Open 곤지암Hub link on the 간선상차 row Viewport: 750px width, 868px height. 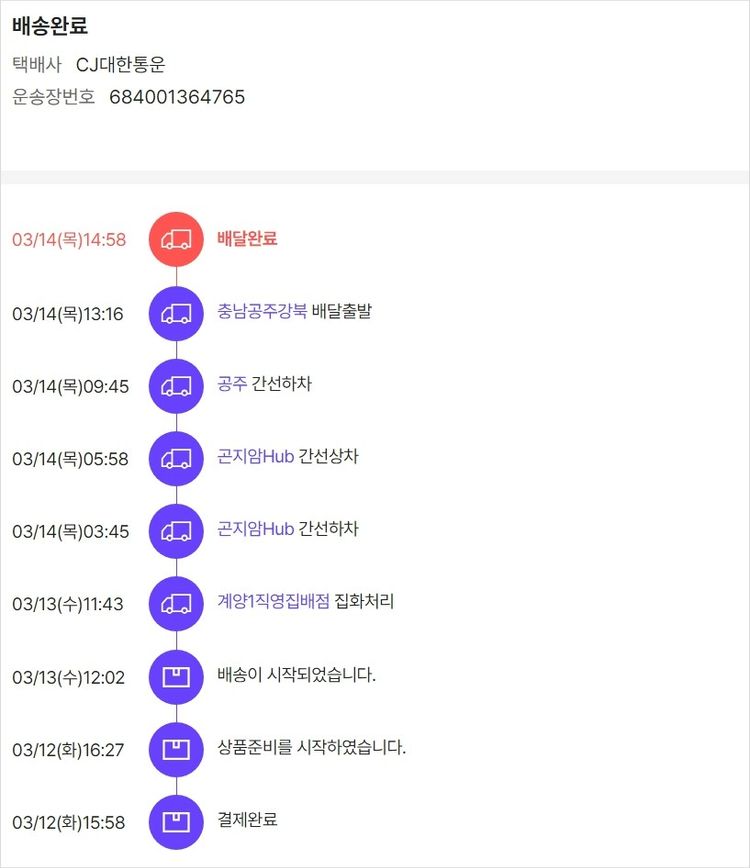[x=256, y=457]
